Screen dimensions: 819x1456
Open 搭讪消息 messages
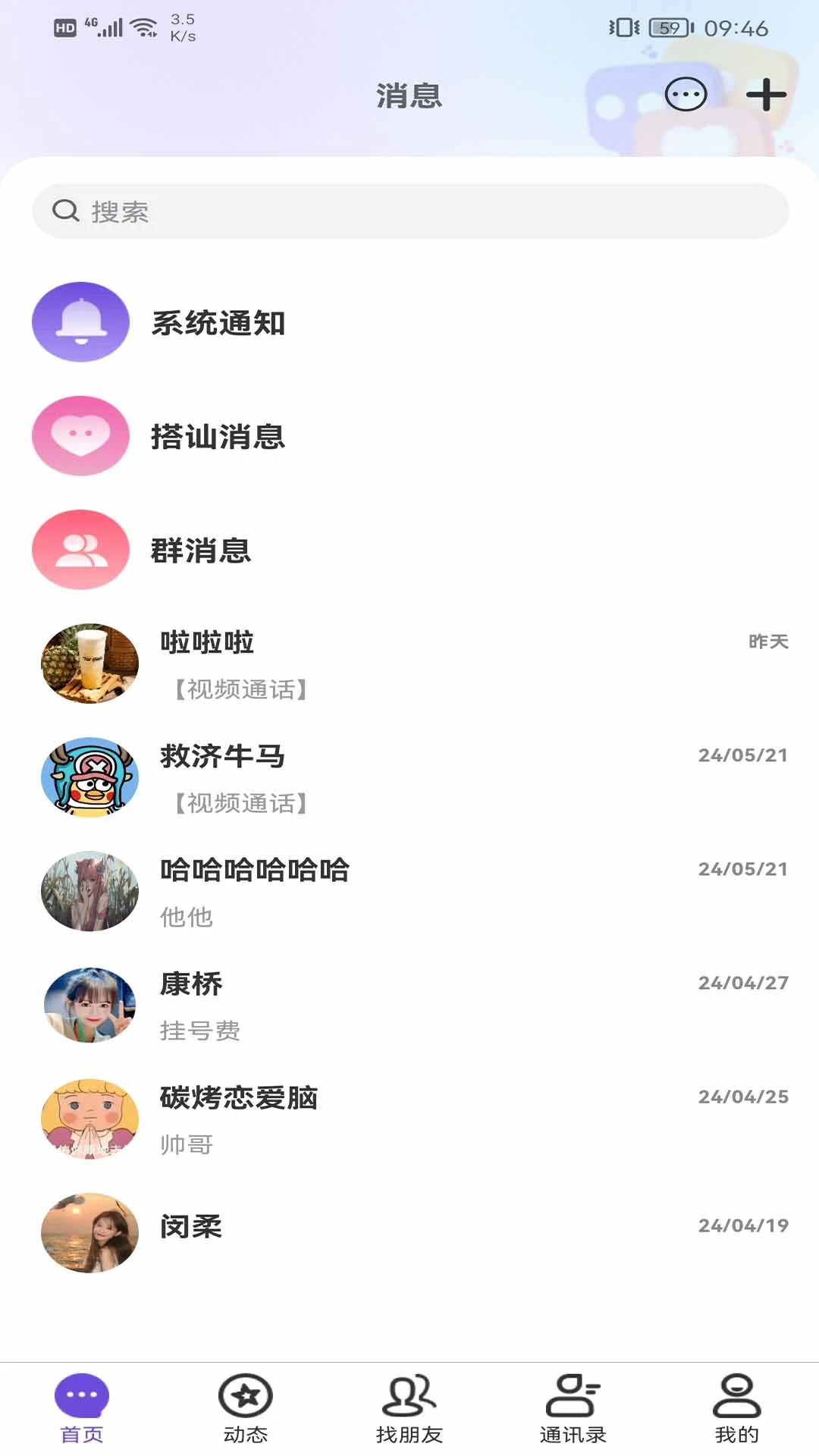pyautogui.click(x=218, y=437)
